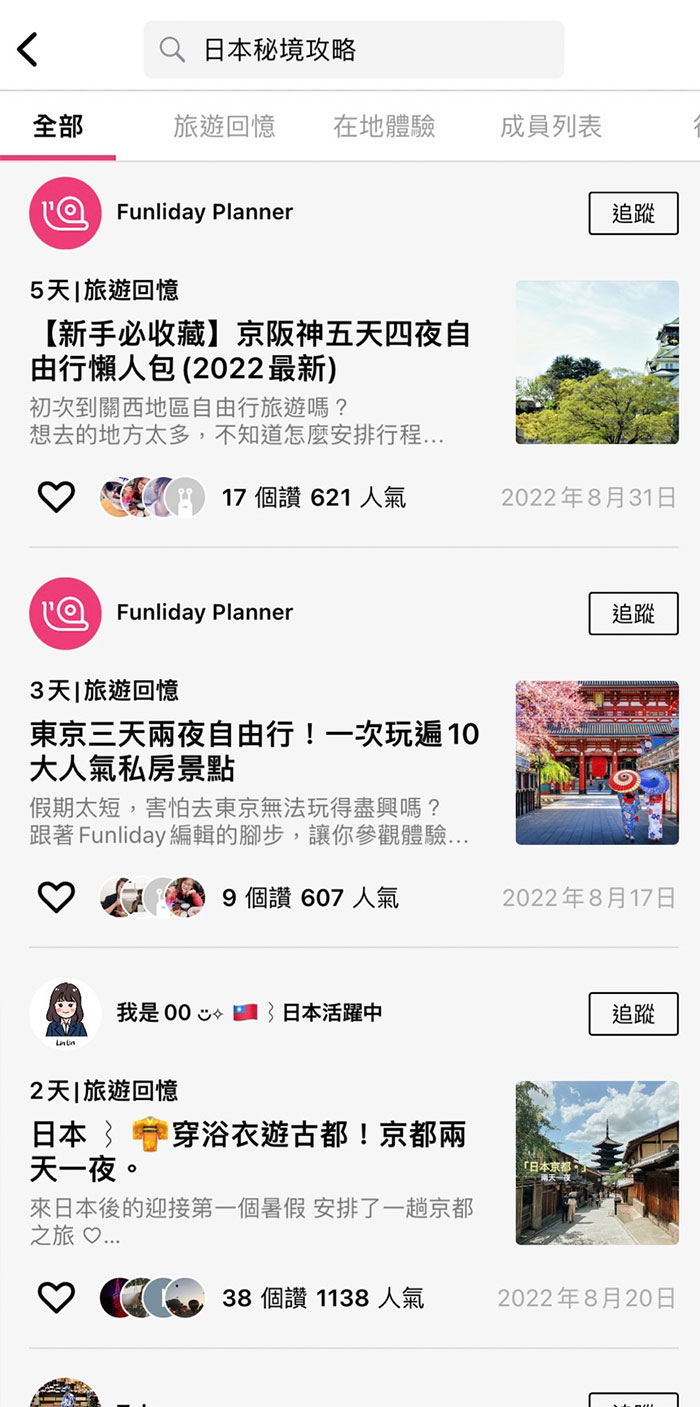Follow Funliday Planner on the 東京三天兩夜 post

(633, 613)
